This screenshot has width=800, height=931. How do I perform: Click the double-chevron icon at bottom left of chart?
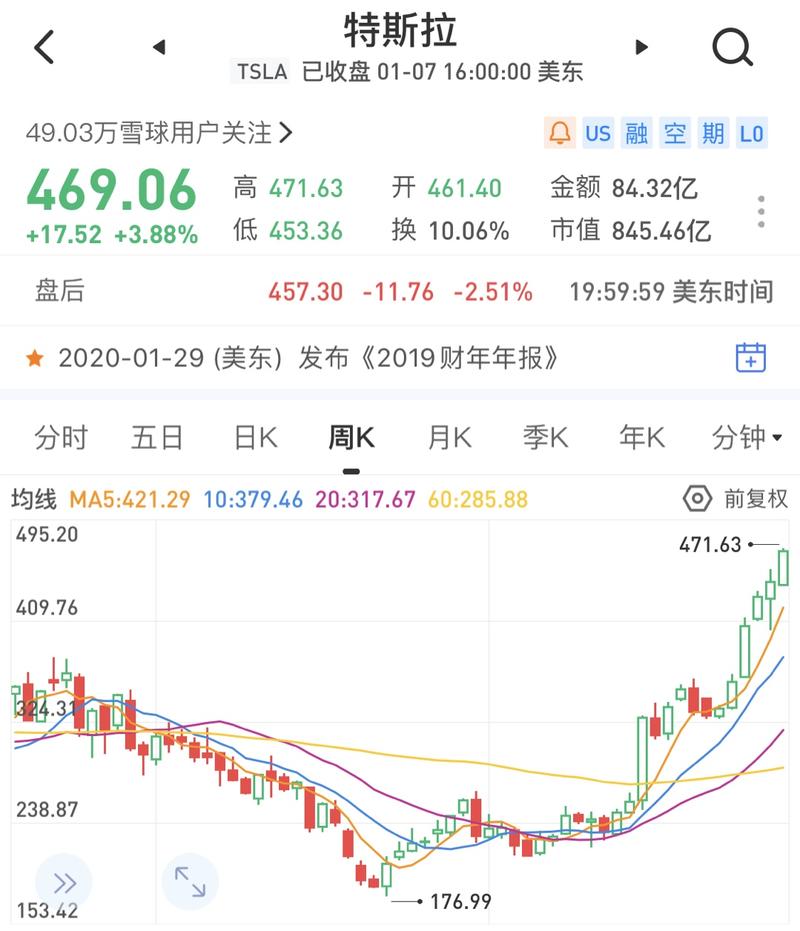click(63, 881)
